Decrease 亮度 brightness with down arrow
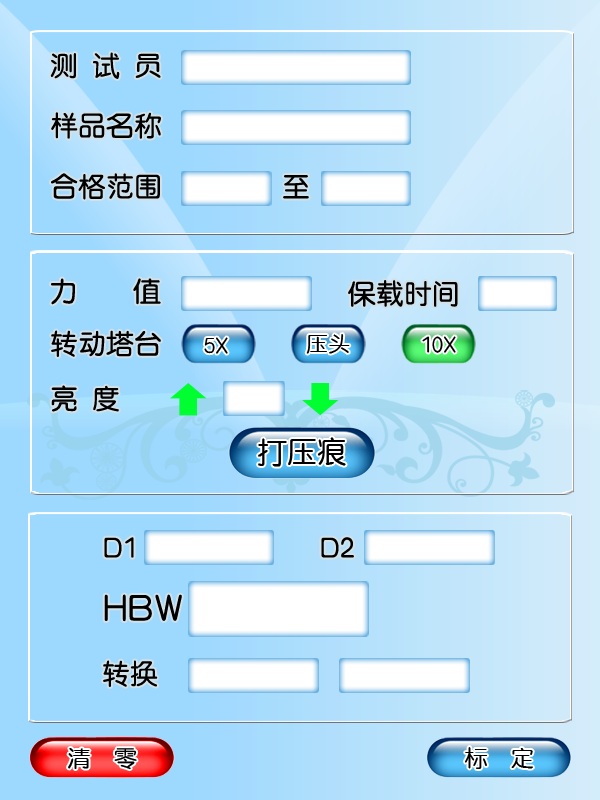This screenshot has width=600, height=800. [x=320, y=399]
